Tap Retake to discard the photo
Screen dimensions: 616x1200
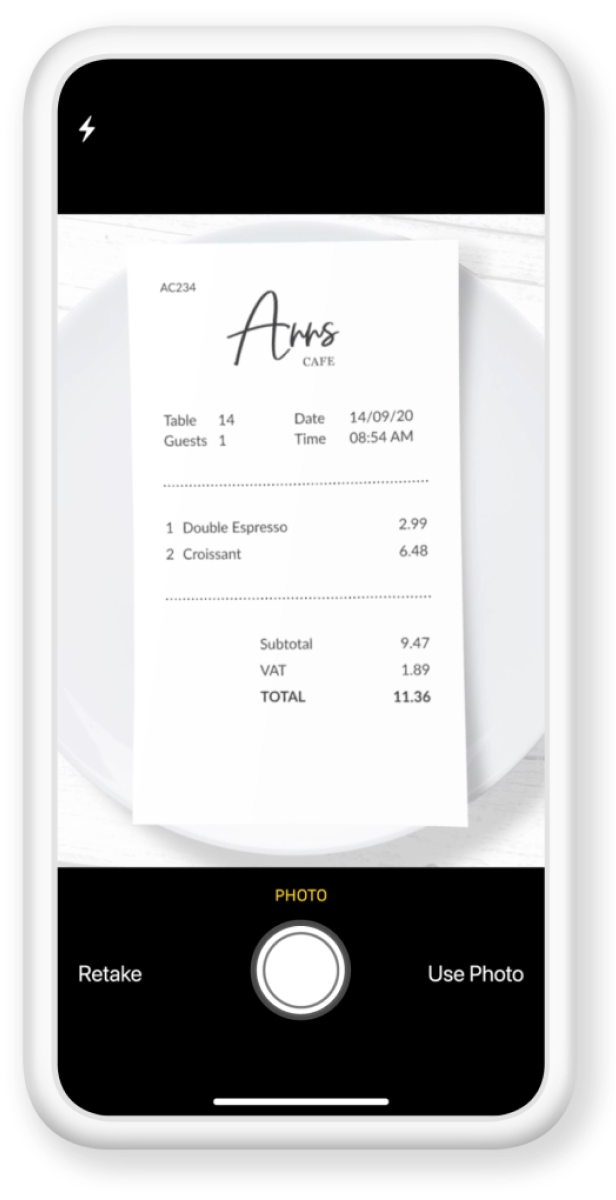[x=110, y=974]
